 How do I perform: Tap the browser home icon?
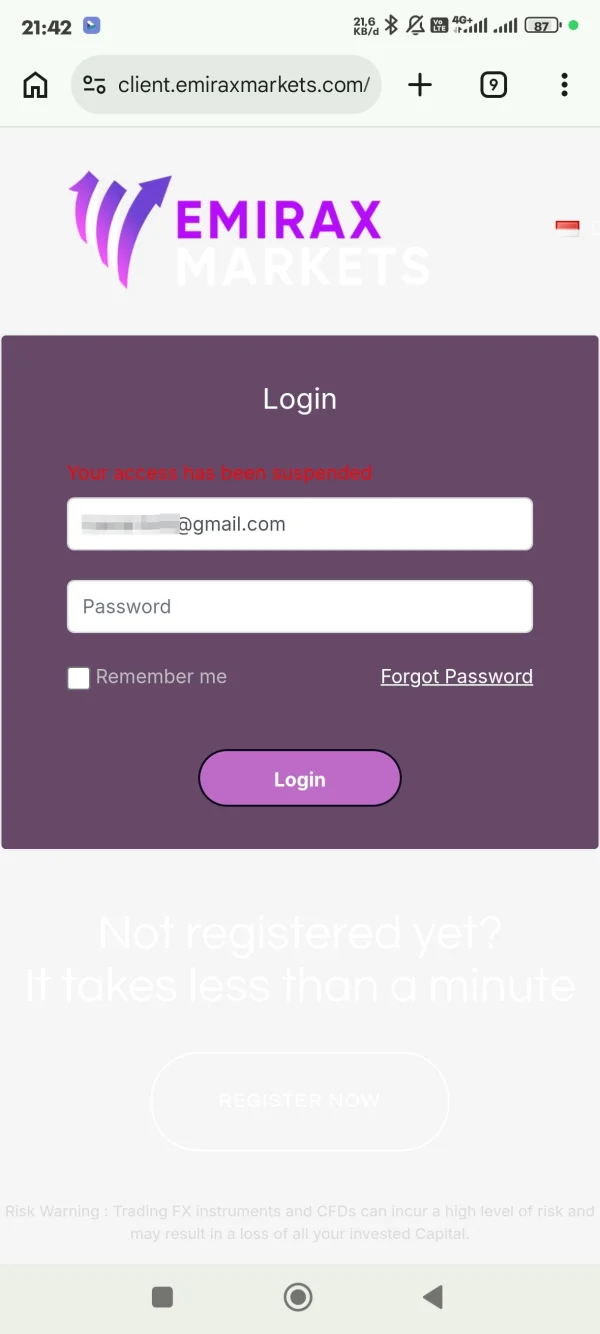(x=35, y=85)
